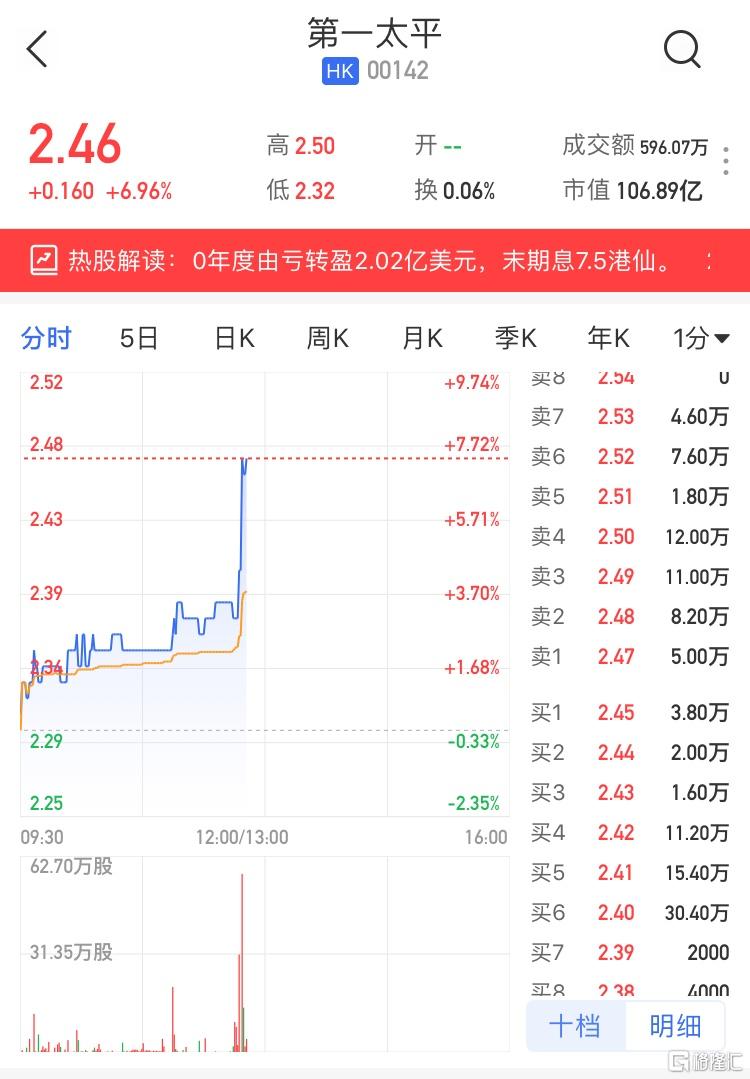Select the 季K quarterly chart tab

[516, 339]
